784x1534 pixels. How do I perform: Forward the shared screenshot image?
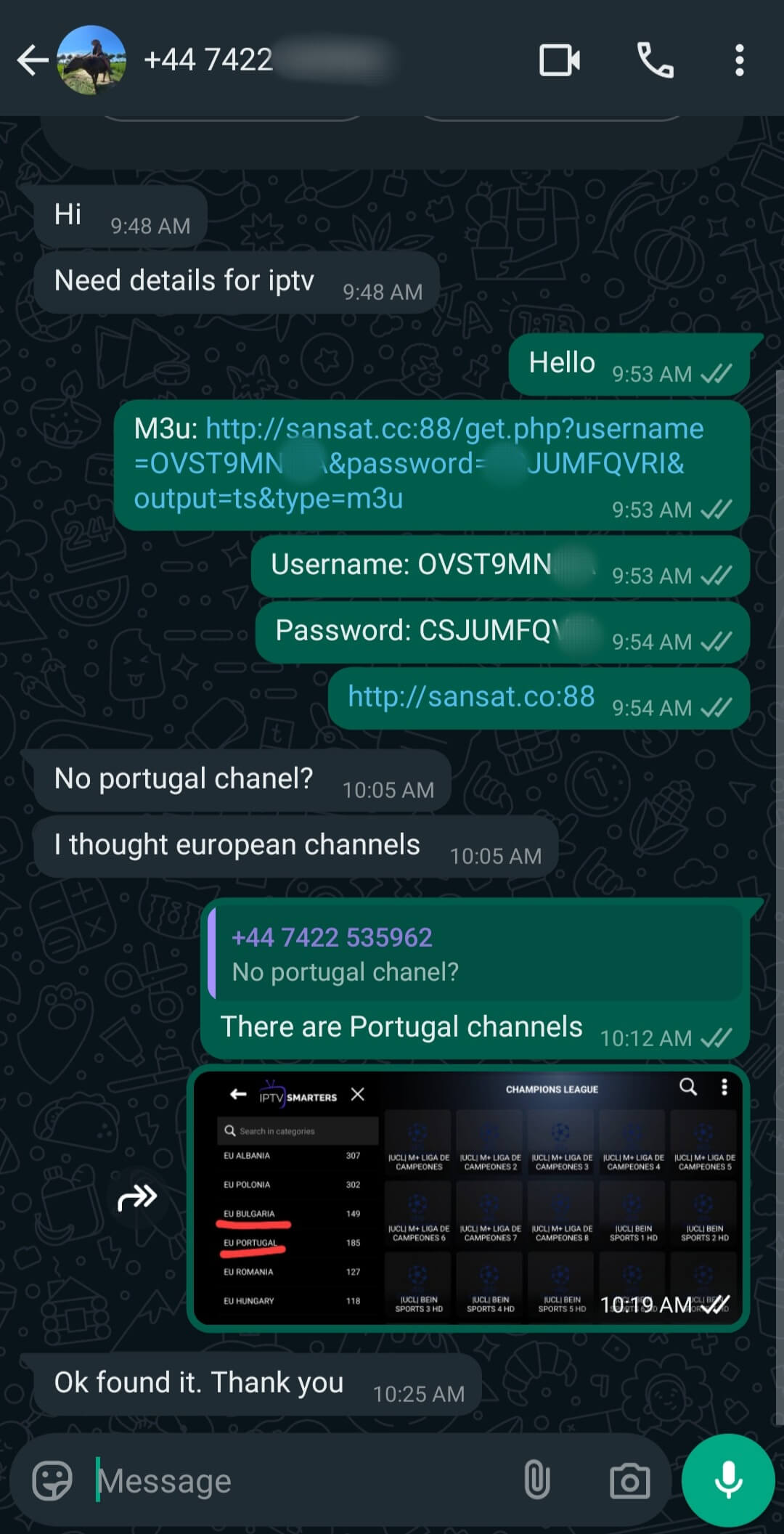pyautogui.click(x=137, y=1197)
